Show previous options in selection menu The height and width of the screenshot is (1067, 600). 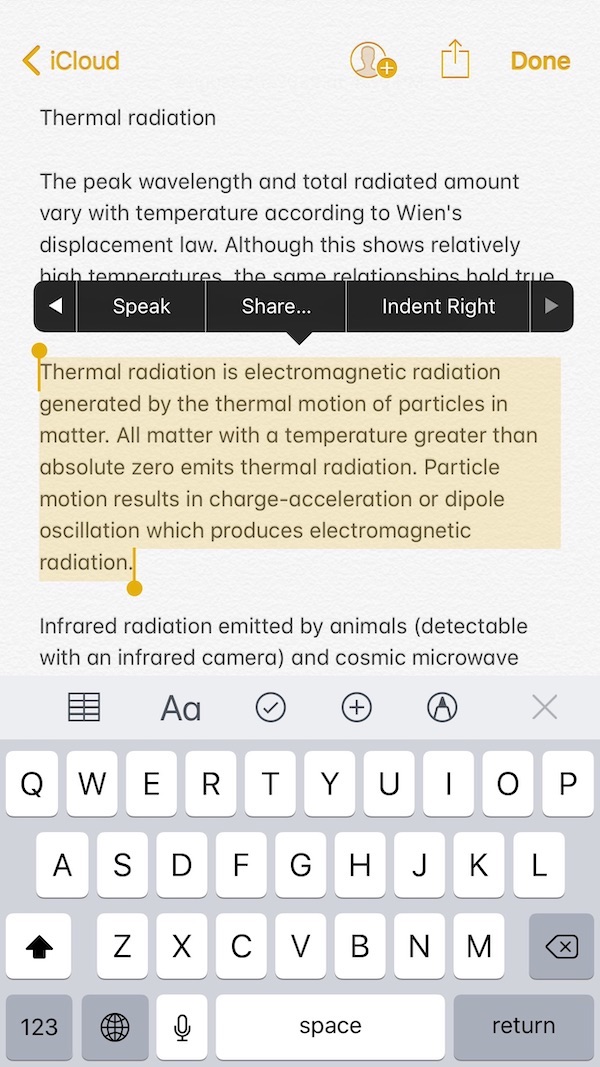56,307
